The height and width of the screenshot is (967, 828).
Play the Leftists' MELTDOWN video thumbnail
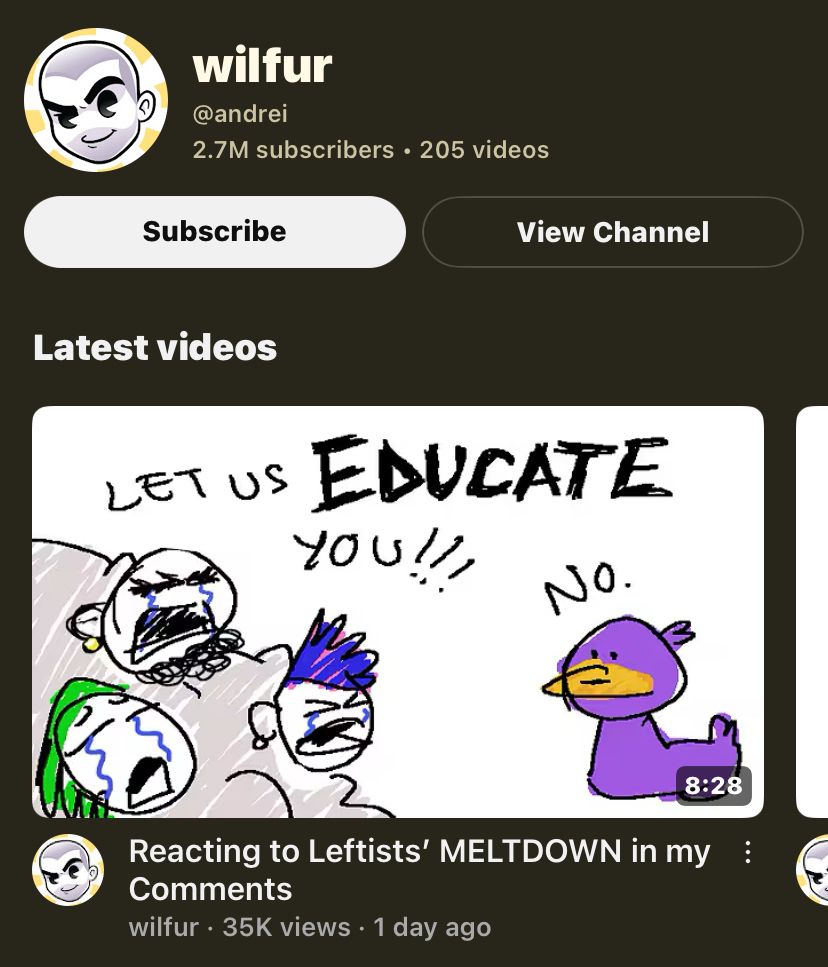coord(398,612)
